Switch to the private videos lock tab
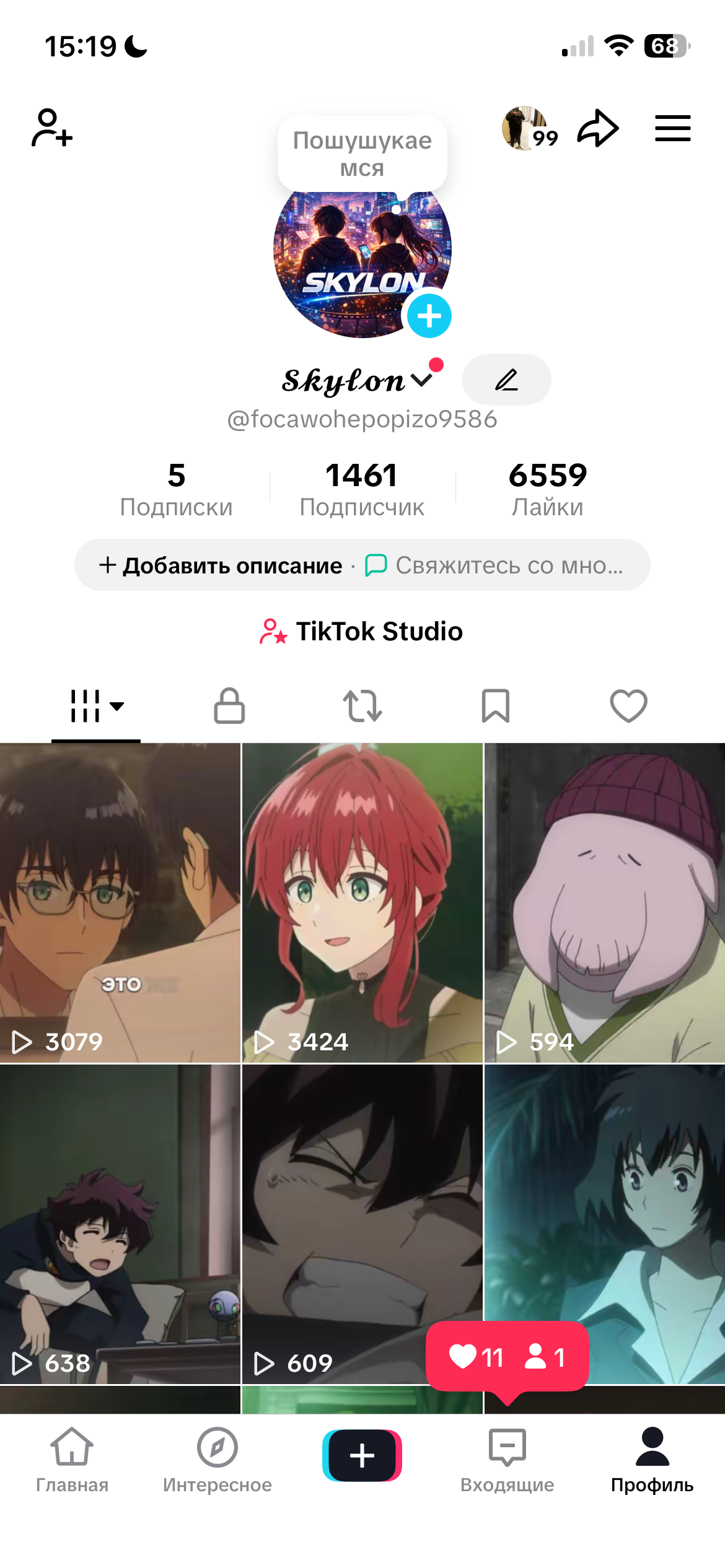Image resolution: width=725 pixels, height=1568 pixels. pos(229,705)
